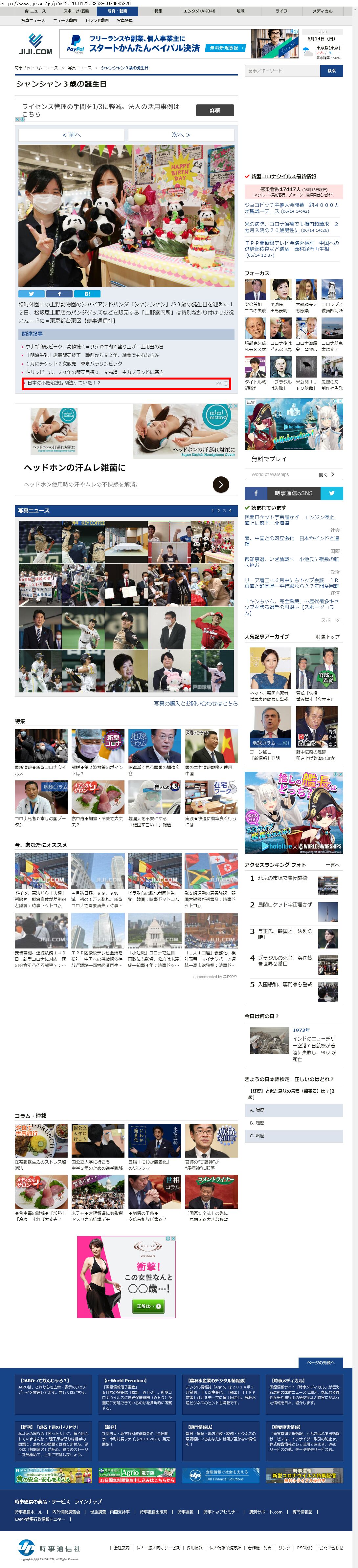
Task: Tap the 検索 search button
Action: pyautogui.click(x=331, y=71)
